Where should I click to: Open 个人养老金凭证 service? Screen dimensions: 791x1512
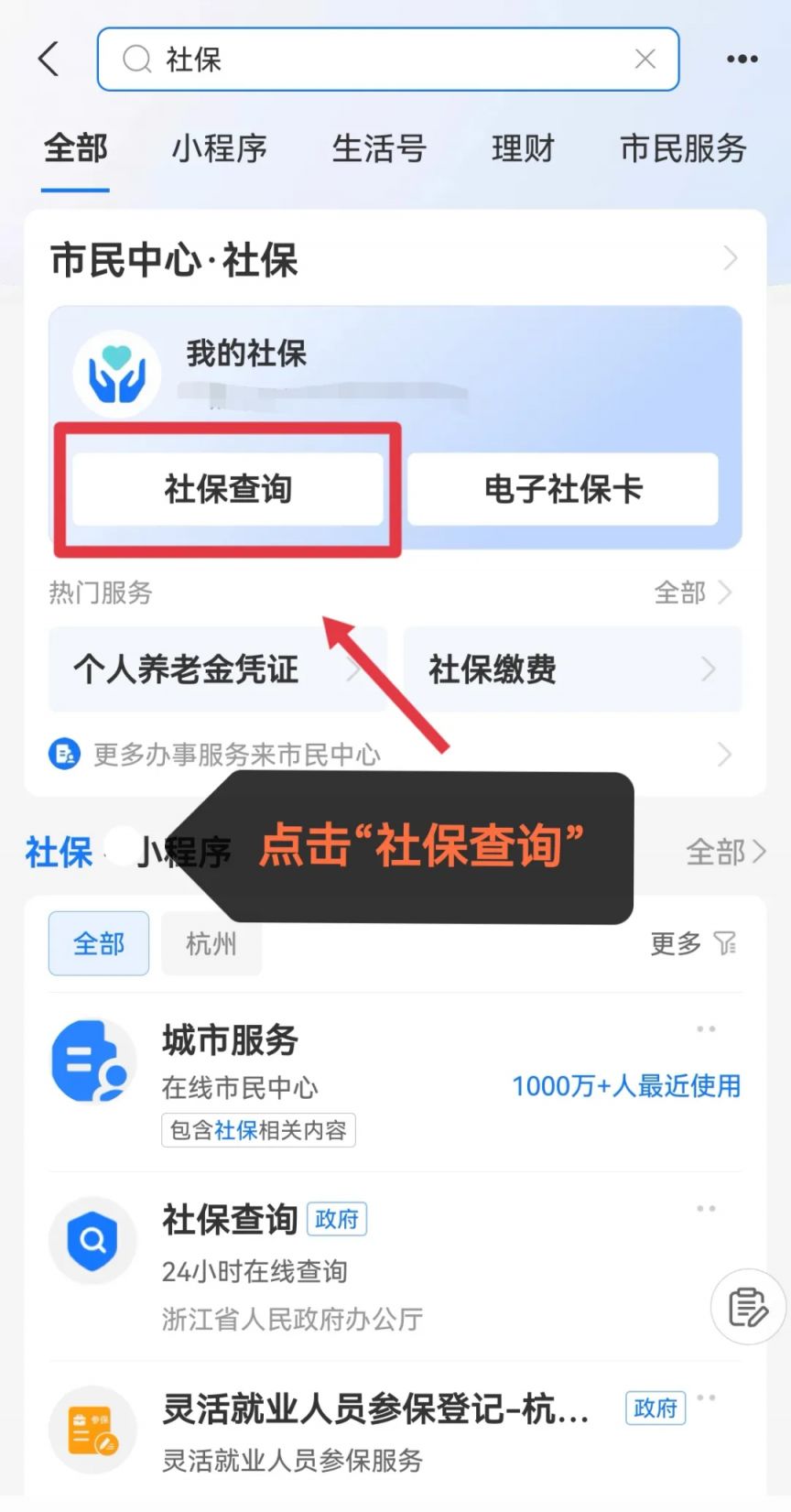click(216, 669)
